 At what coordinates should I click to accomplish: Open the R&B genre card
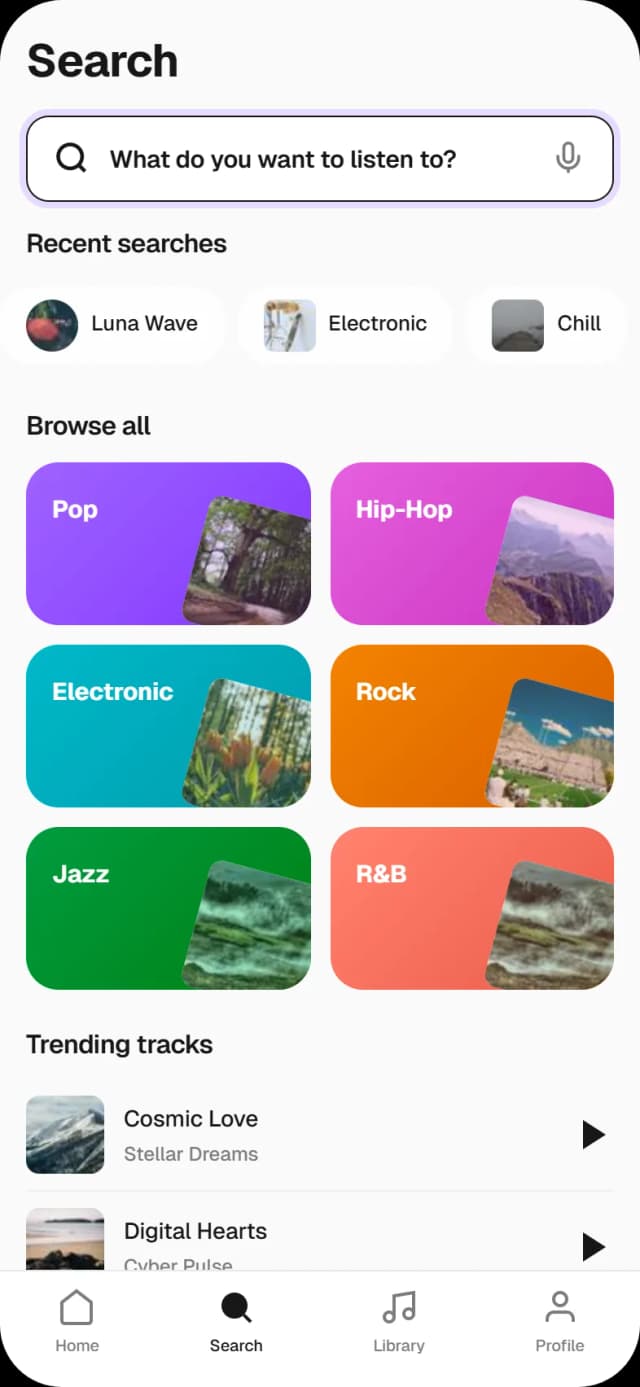tap(472, 907)
